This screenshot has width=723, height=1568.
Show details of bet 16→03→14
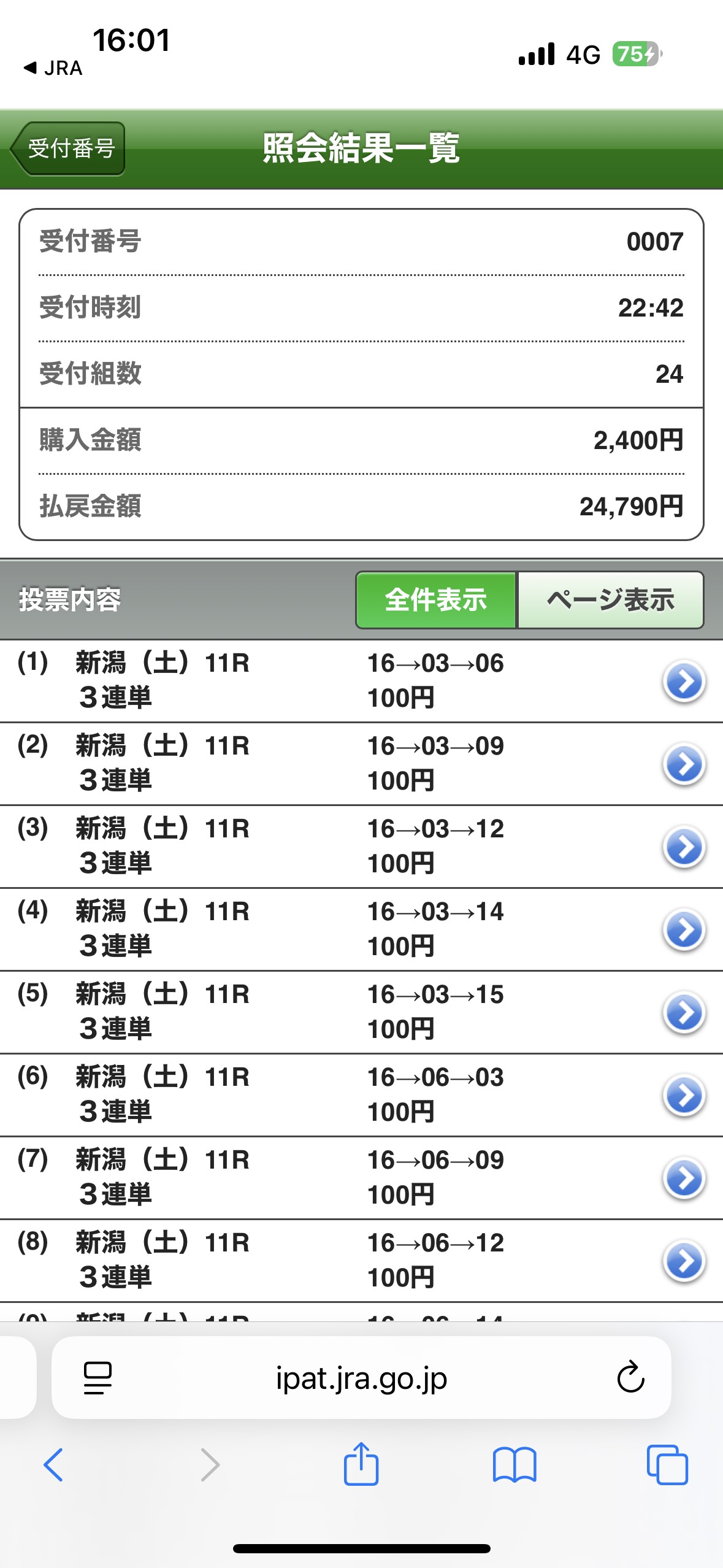click(x=684, y=929)
